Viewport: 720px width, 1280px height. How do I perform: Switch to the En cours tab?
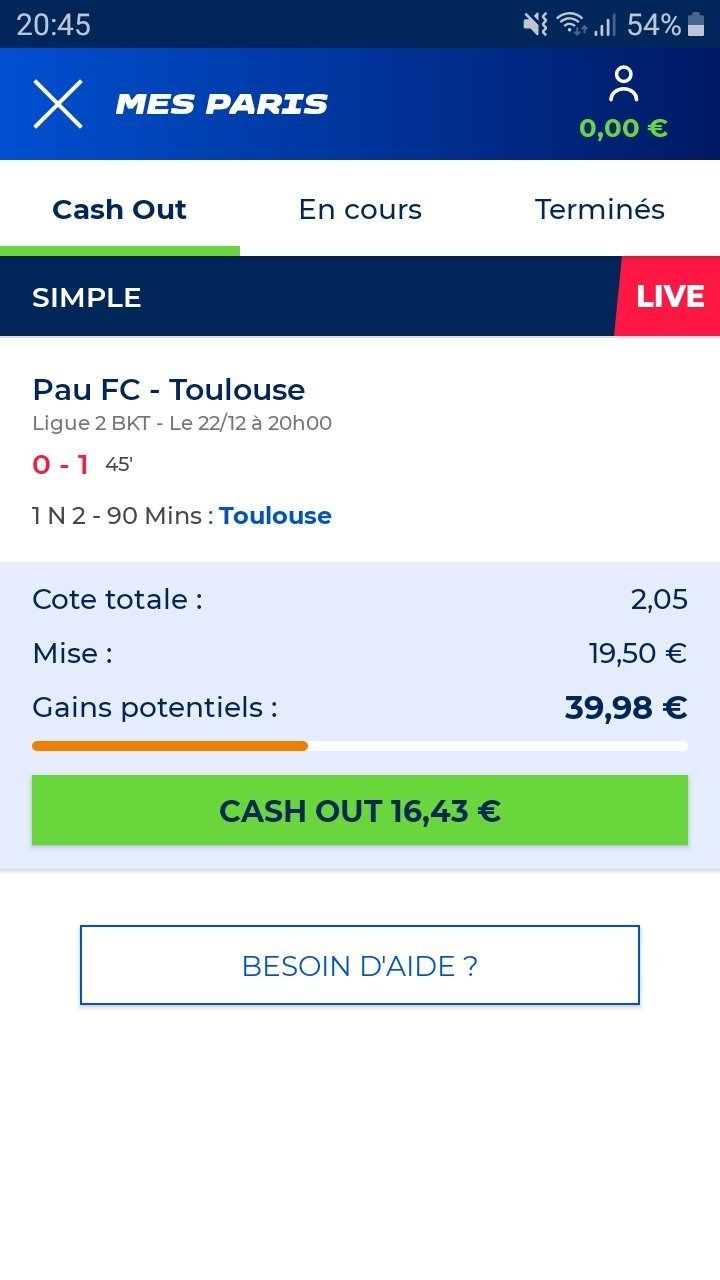(x=360, y=209)
